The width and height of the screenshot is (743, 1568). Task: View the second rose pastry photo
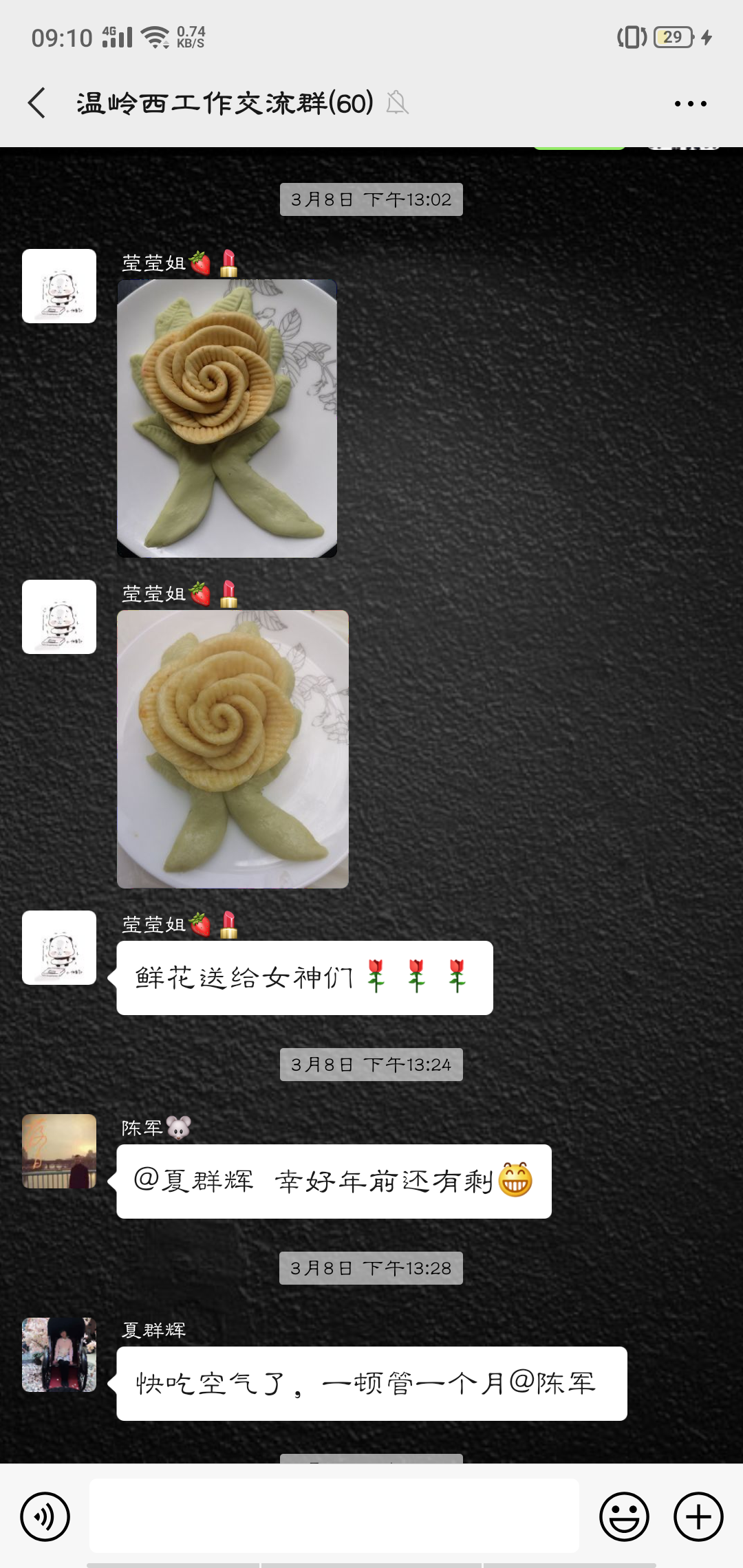[233, 749]
